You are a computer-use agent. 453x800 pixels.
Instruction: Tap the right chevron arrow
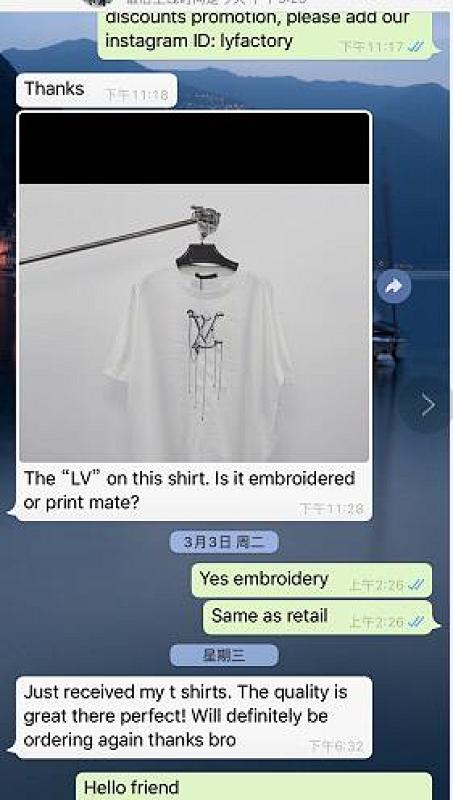click(x=427, y=405)
